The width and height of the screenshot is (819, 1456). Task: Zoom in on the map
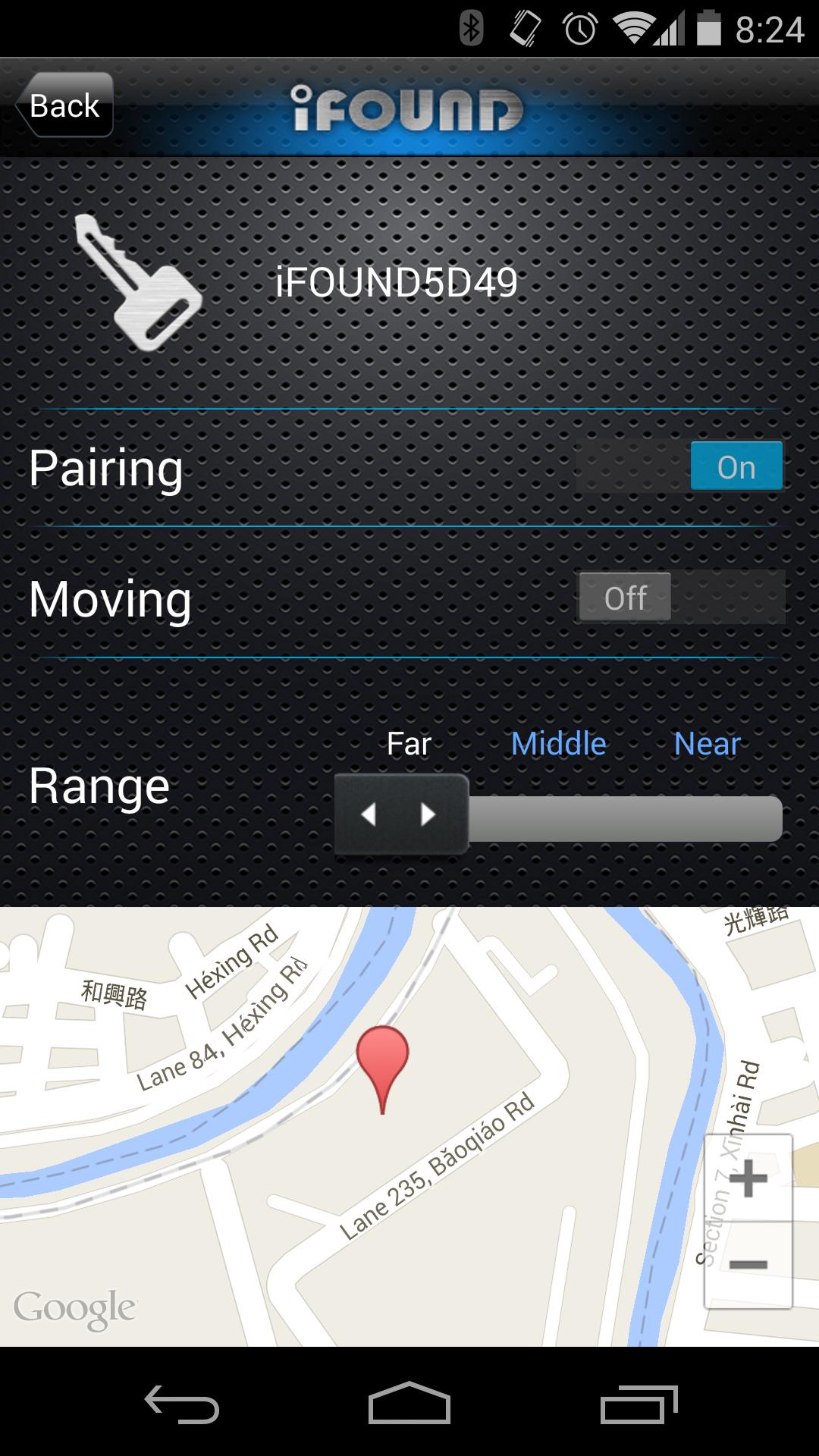tap(748, 1178)
